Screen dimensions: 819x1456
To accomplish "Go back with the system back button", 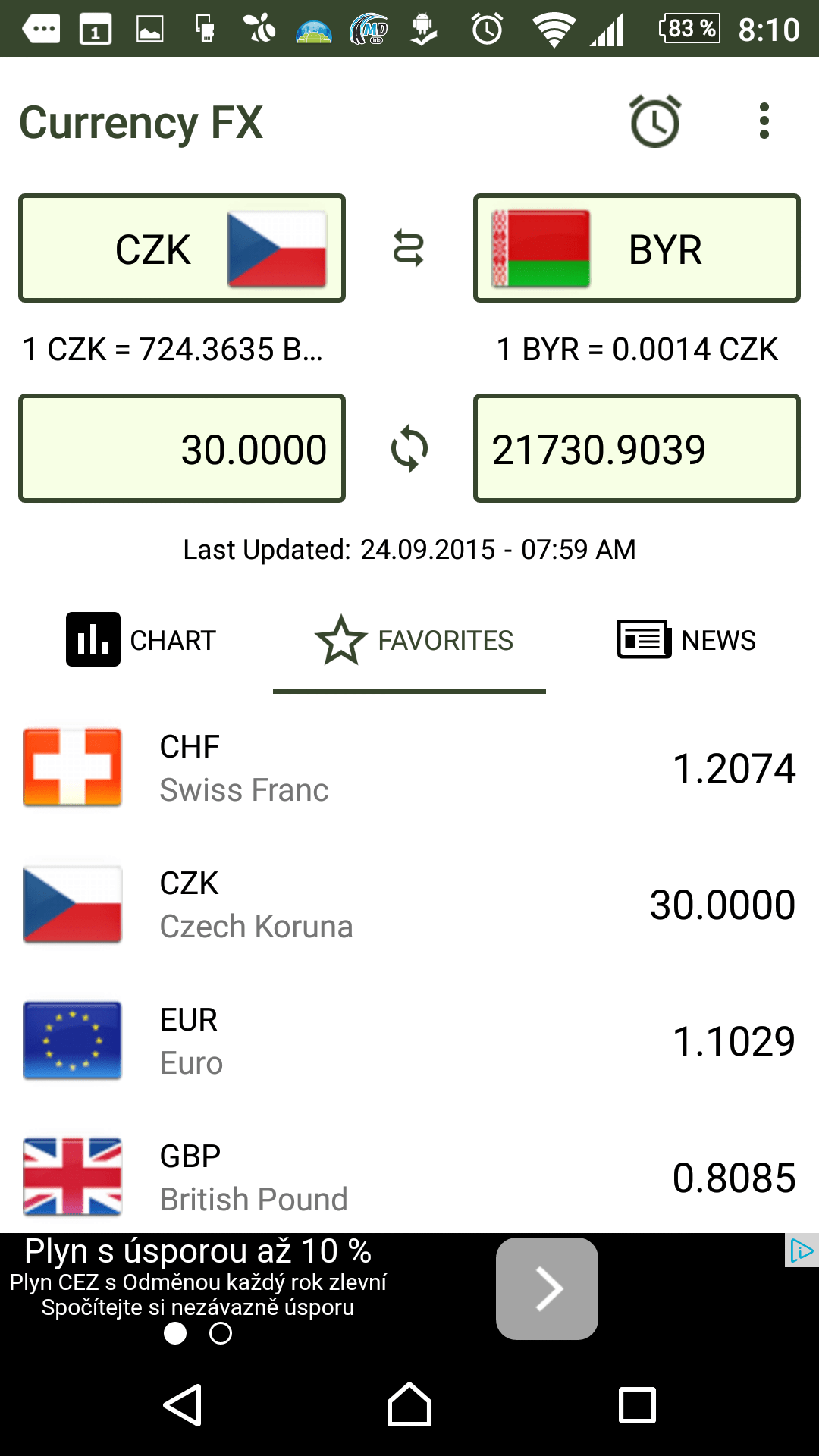I will pos(182,1405).
